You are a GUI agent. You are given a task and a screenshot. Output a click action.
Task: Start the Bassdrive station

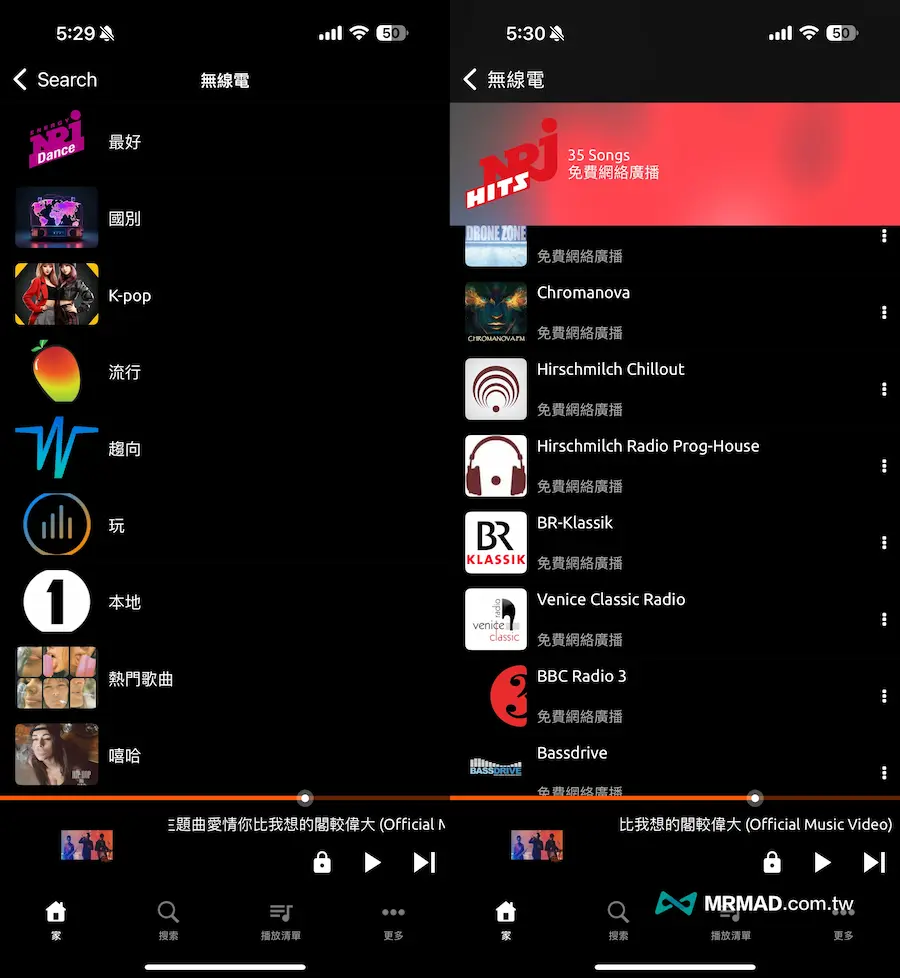(x=572, y=753)
